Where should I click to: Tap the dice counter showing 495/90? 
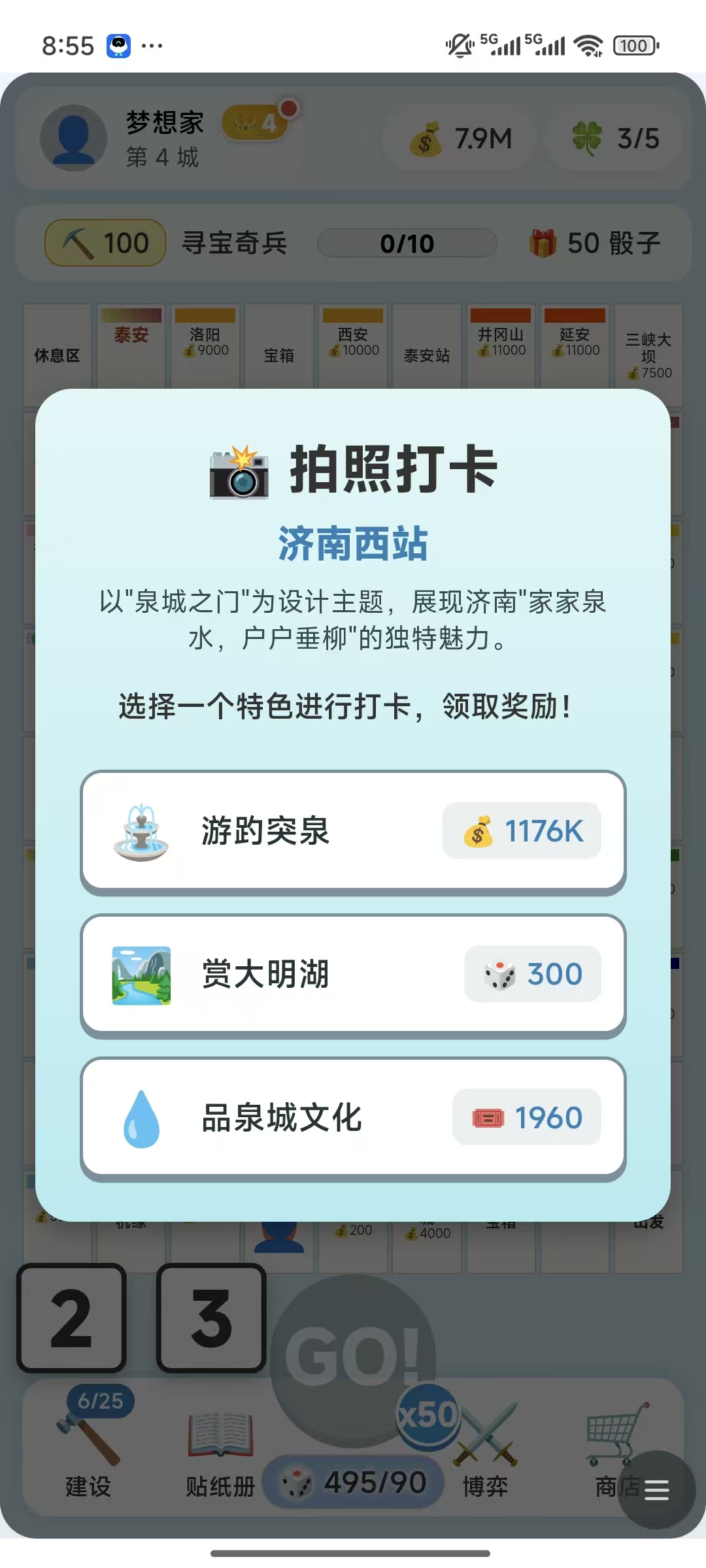point(353,1481)
